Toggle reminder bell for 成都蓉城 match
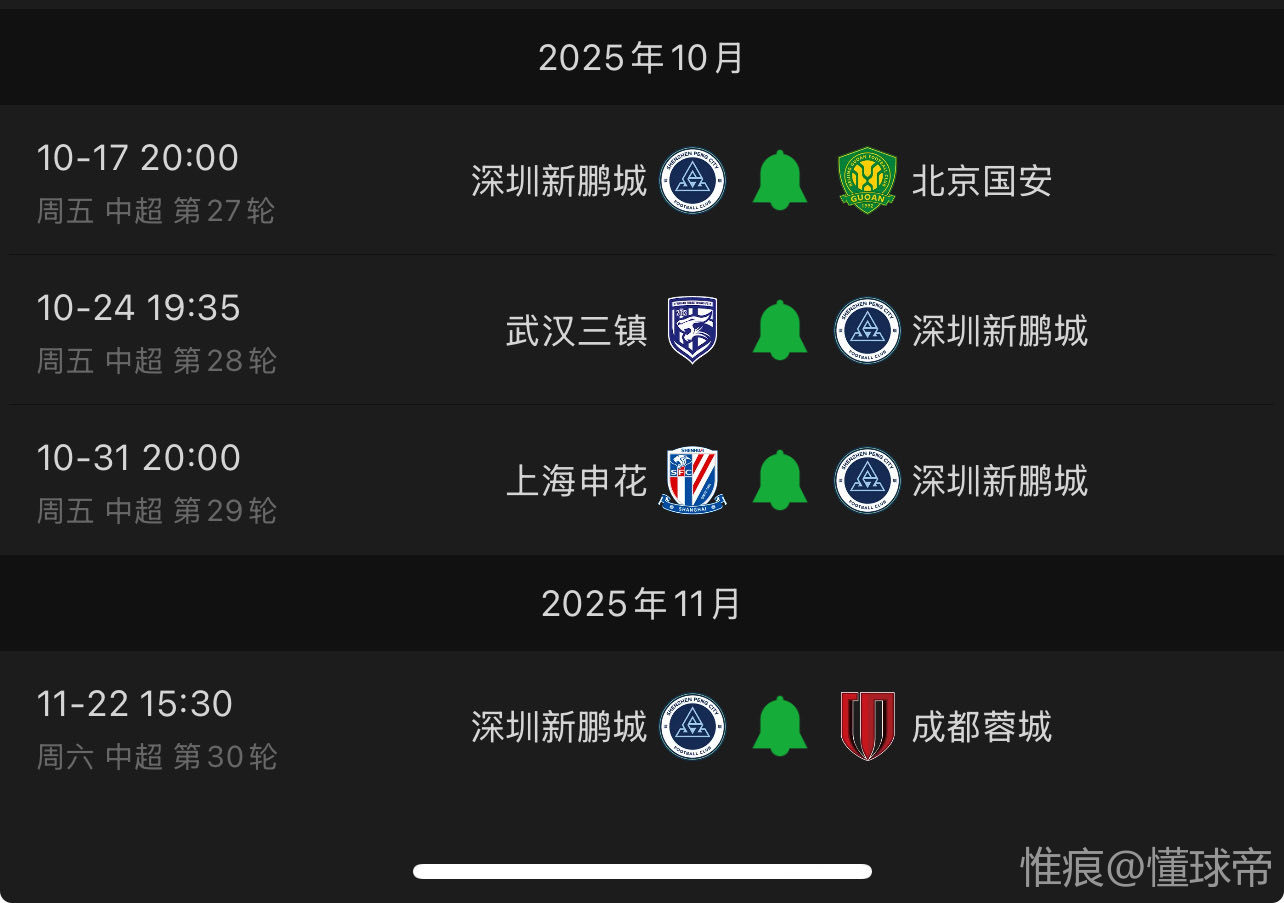Screen dimensions: 1284x903 [779, 727]
